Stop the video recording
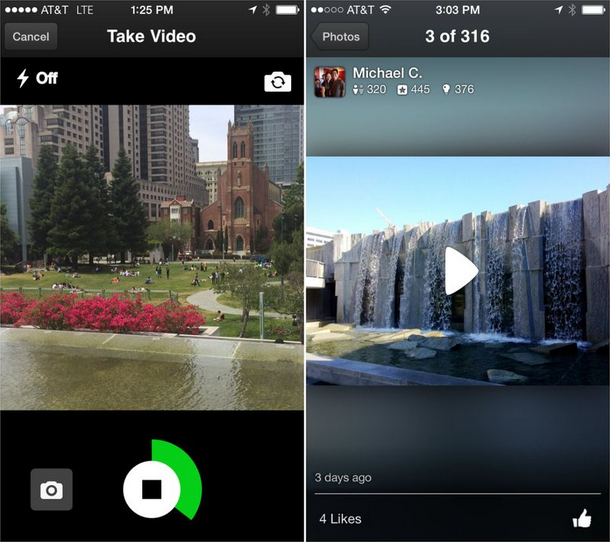The height and width of the screenshot is (542, 610). click(x=152, y=489)
